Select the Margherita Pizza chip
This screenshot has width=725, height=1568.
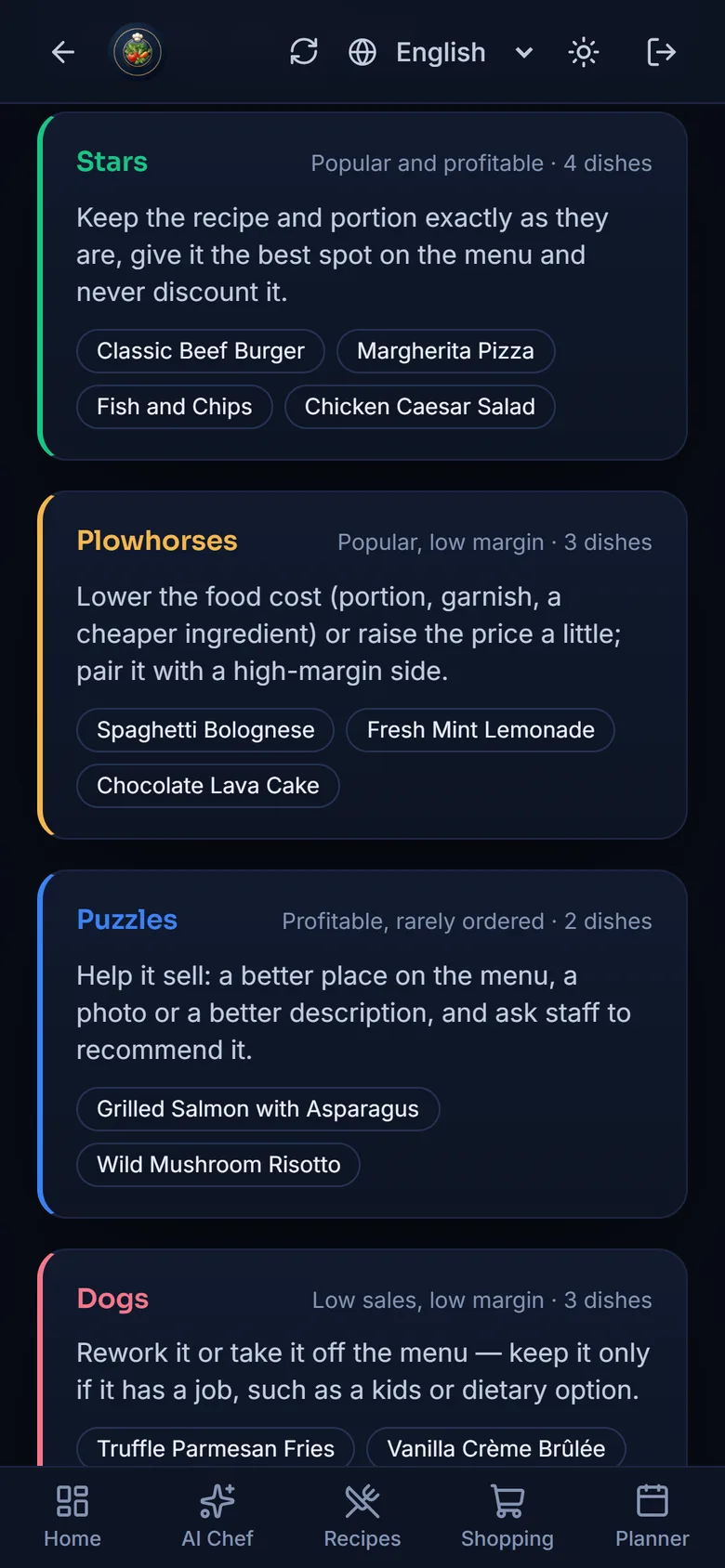click(446, 351)
